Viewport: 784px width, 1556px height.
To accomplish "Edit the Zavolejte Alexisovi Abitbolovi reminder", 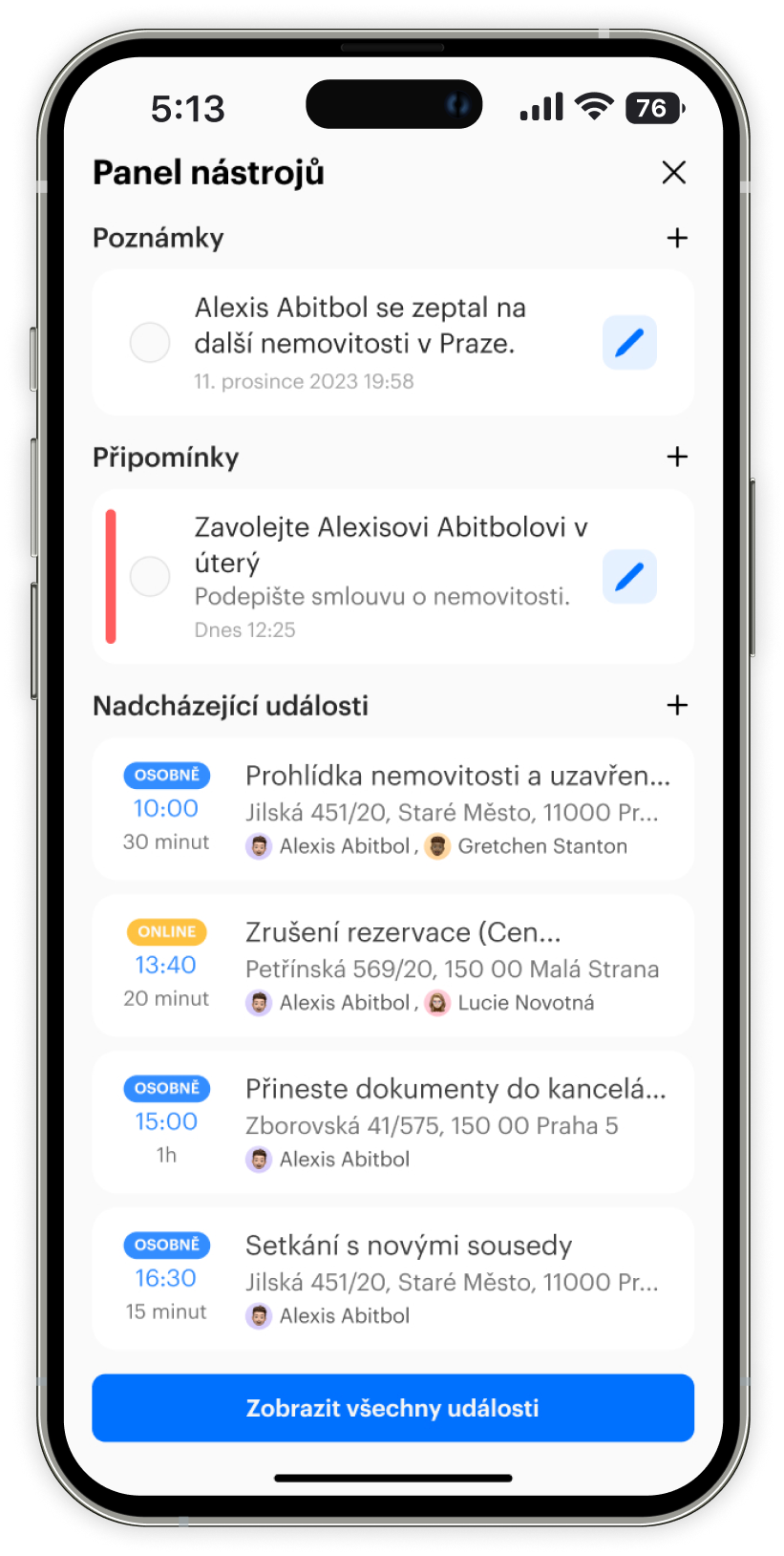I will tap(628, 577).
